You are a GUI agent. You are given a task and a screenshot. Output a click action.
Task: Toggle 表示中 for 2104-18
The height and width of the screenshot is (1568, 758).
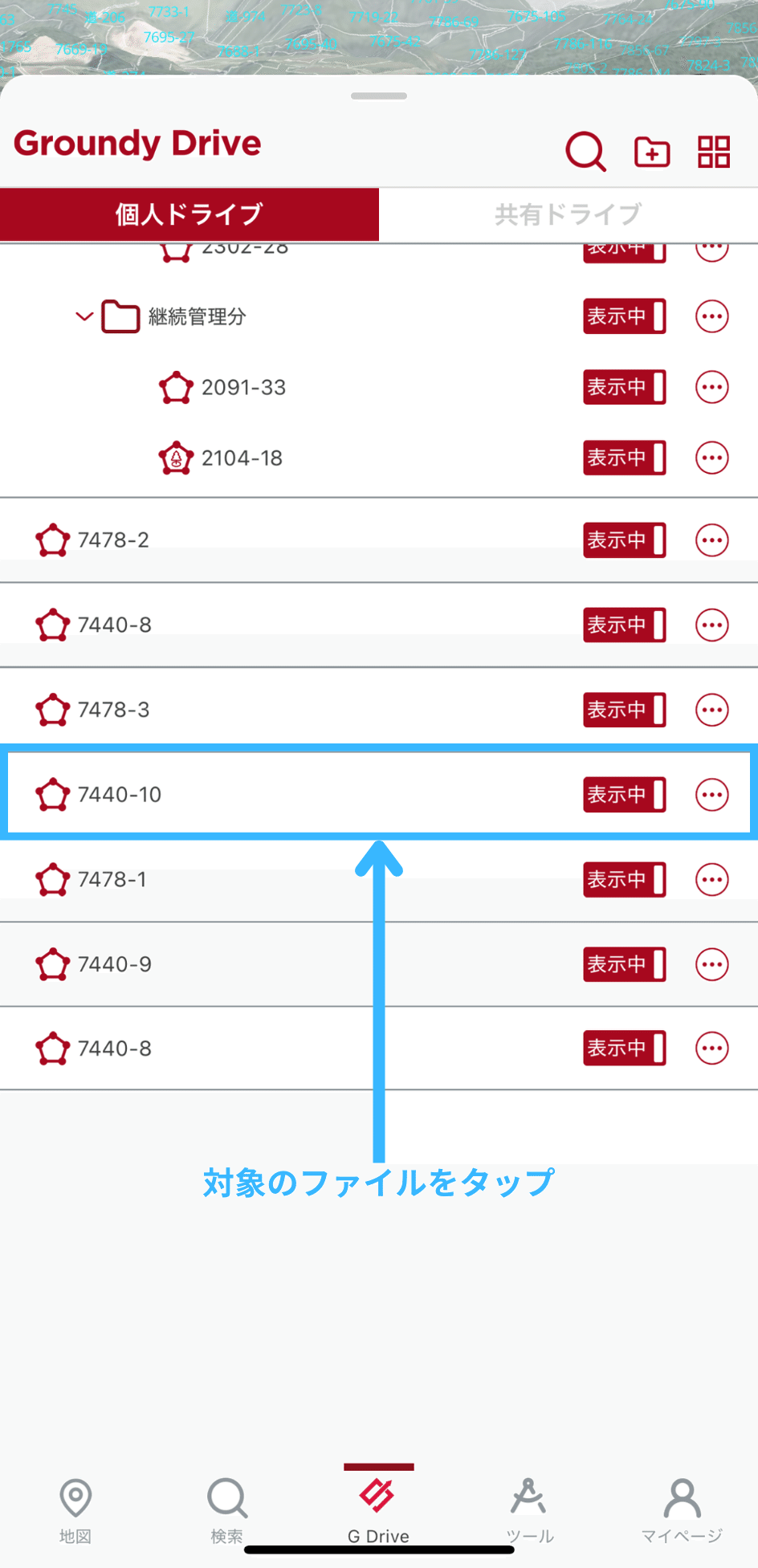point(625,458)
